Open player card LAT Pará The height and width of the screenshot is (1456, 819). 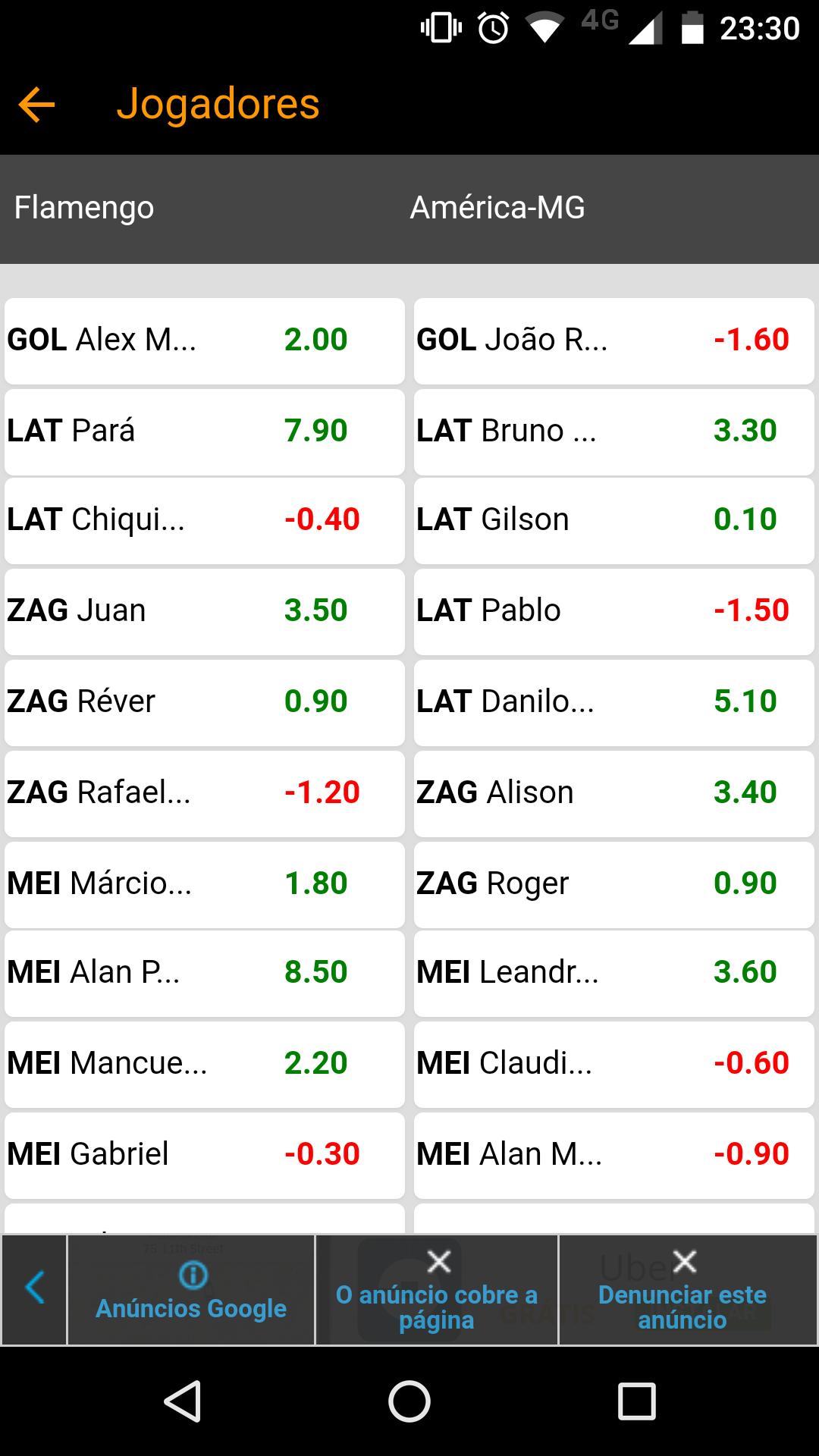click(204, 431)
